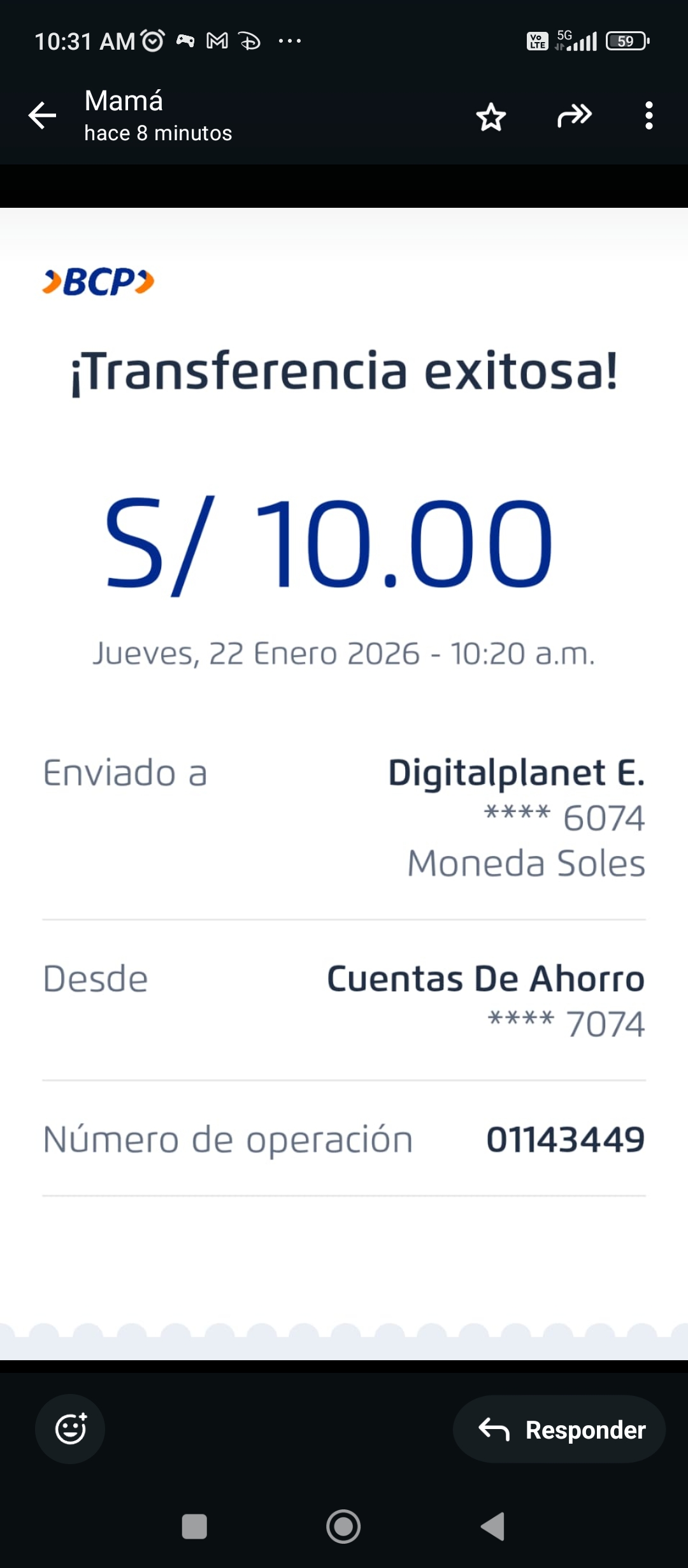The height and width of the screenshot is (1568, 688).
Task: React with the emoji button
Action: [x=70, y=1428]
